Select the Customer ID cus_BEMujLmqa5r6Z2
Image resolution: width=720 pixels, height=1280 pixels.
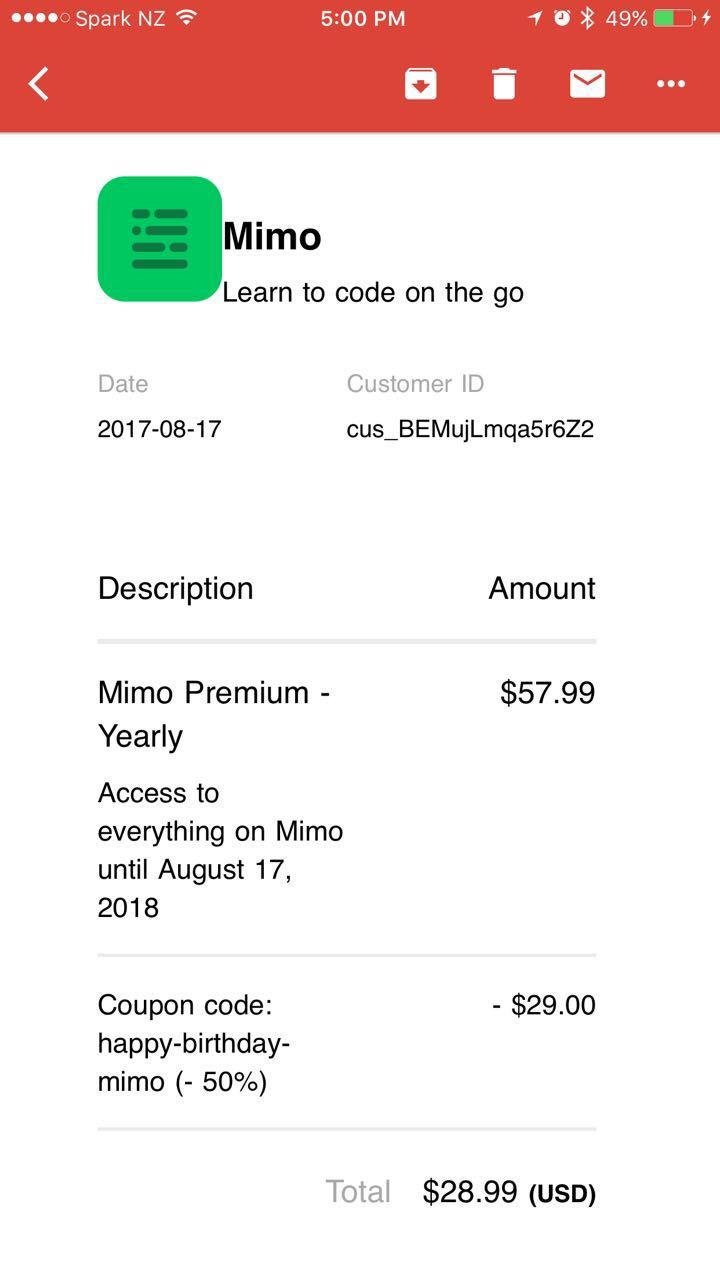pos(470,428)
